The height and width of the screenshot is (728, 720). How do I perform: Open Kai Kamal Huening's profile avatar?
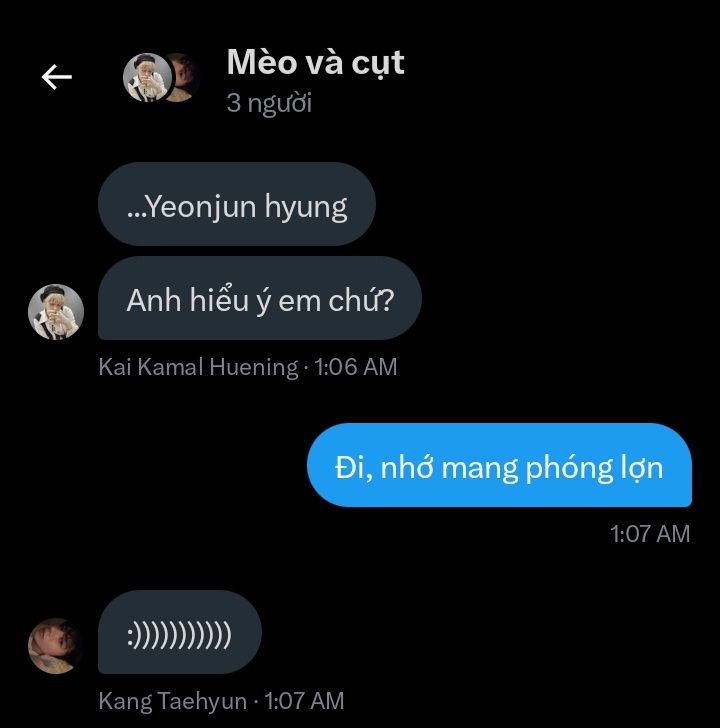click(x=55, y=311)
